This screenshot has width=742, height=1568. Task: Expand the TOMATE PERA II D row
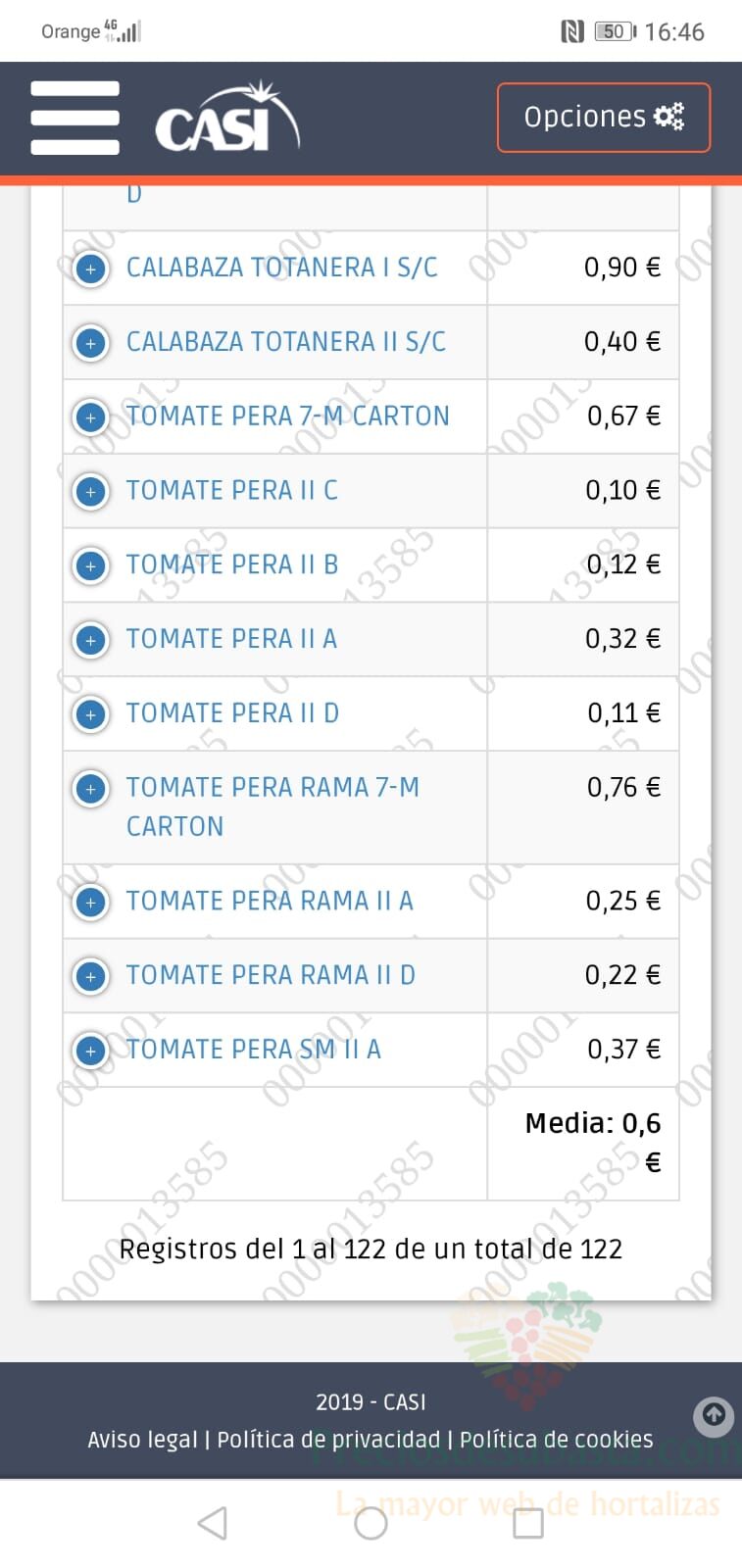click(x=91, y=714)
